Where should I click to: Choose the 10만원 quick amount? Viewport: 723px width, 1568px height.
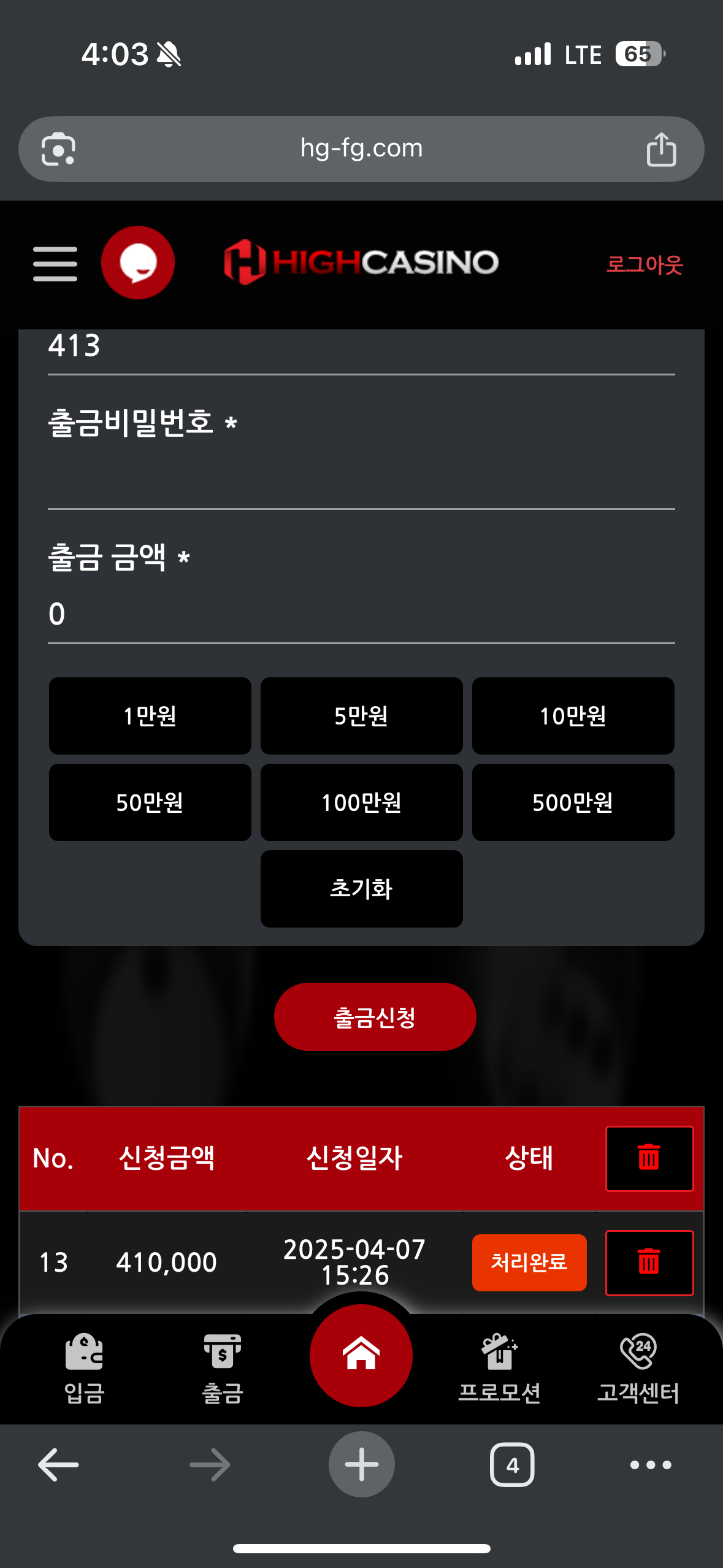[x=573, y=716]
